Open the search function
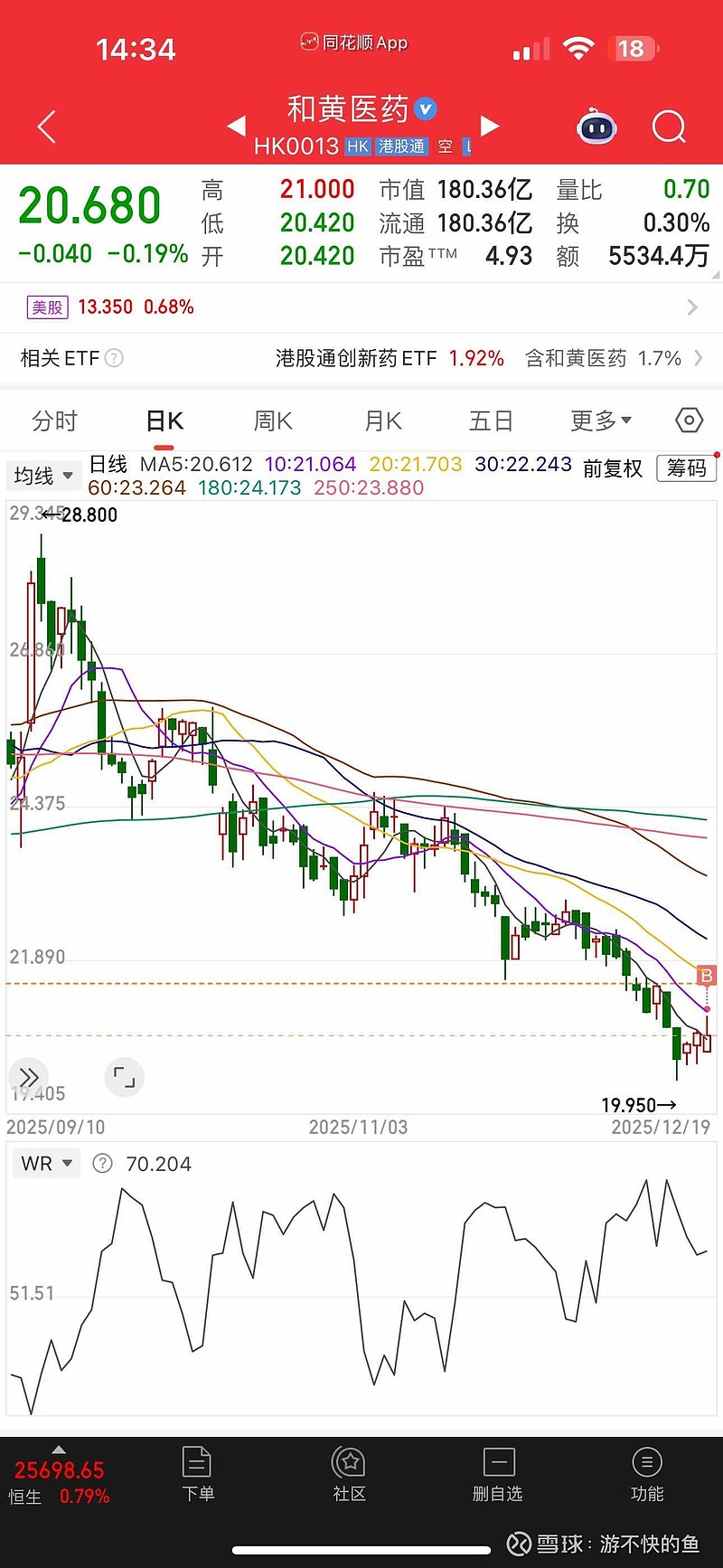 668,127
